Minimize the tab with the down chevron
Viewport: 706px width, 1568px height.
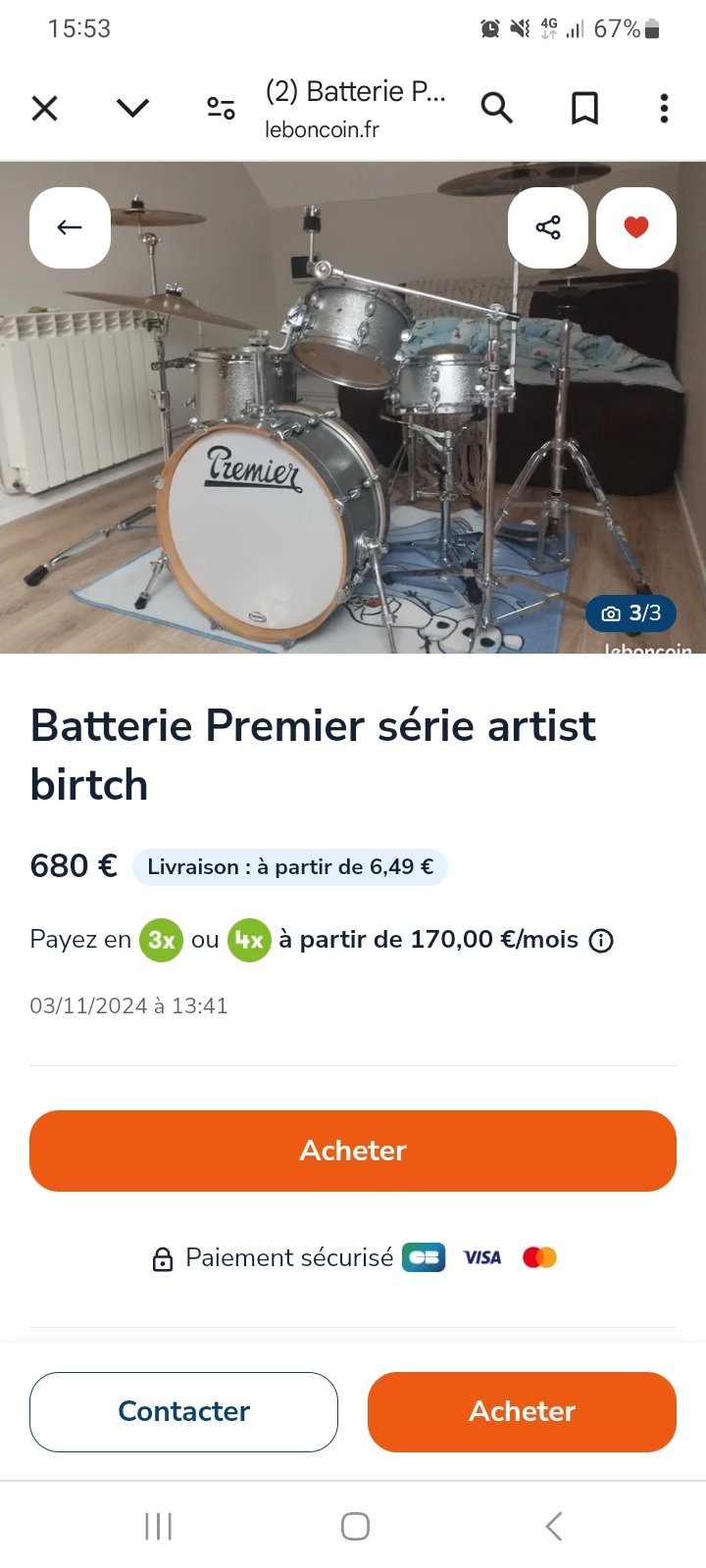[x=132, y=108]
